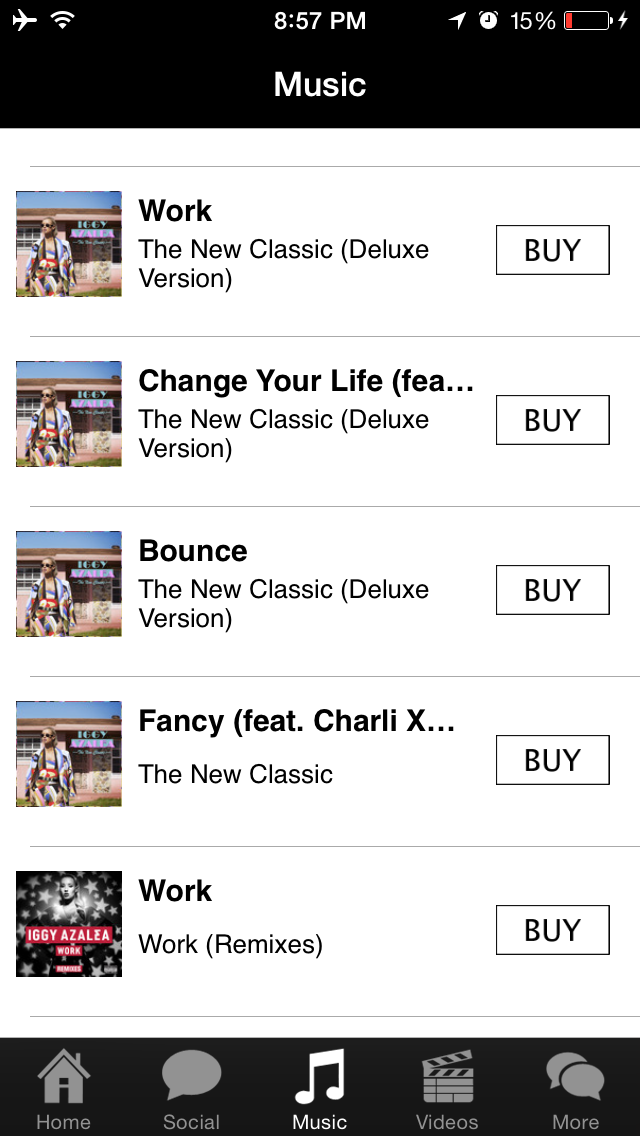This screenshot has width=640, height=1136.
Task: Open the Bounce song row
Action: click(320, 591)
